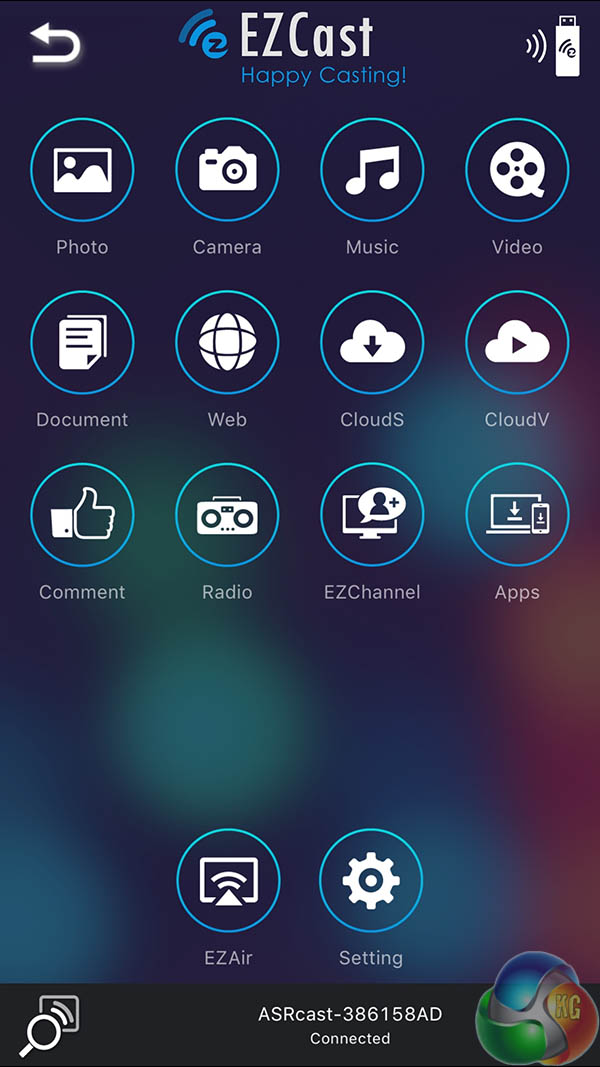
Task: Enable EZAir screen mirroring
Action: pyautogui.click(x=228, y=881)
